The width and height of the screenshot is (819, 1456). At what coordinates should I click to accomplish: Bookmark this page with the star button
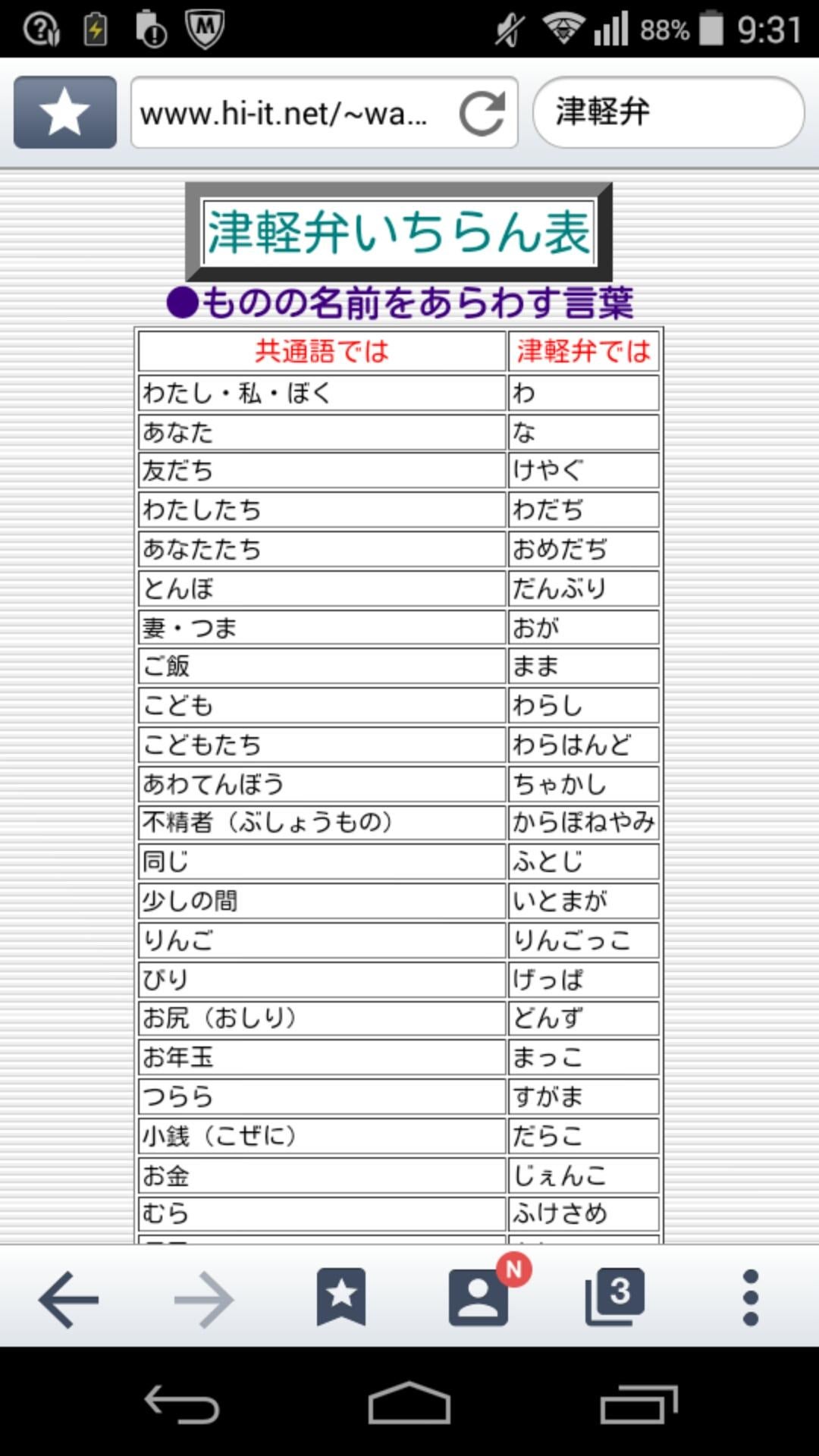click(65, 112)
